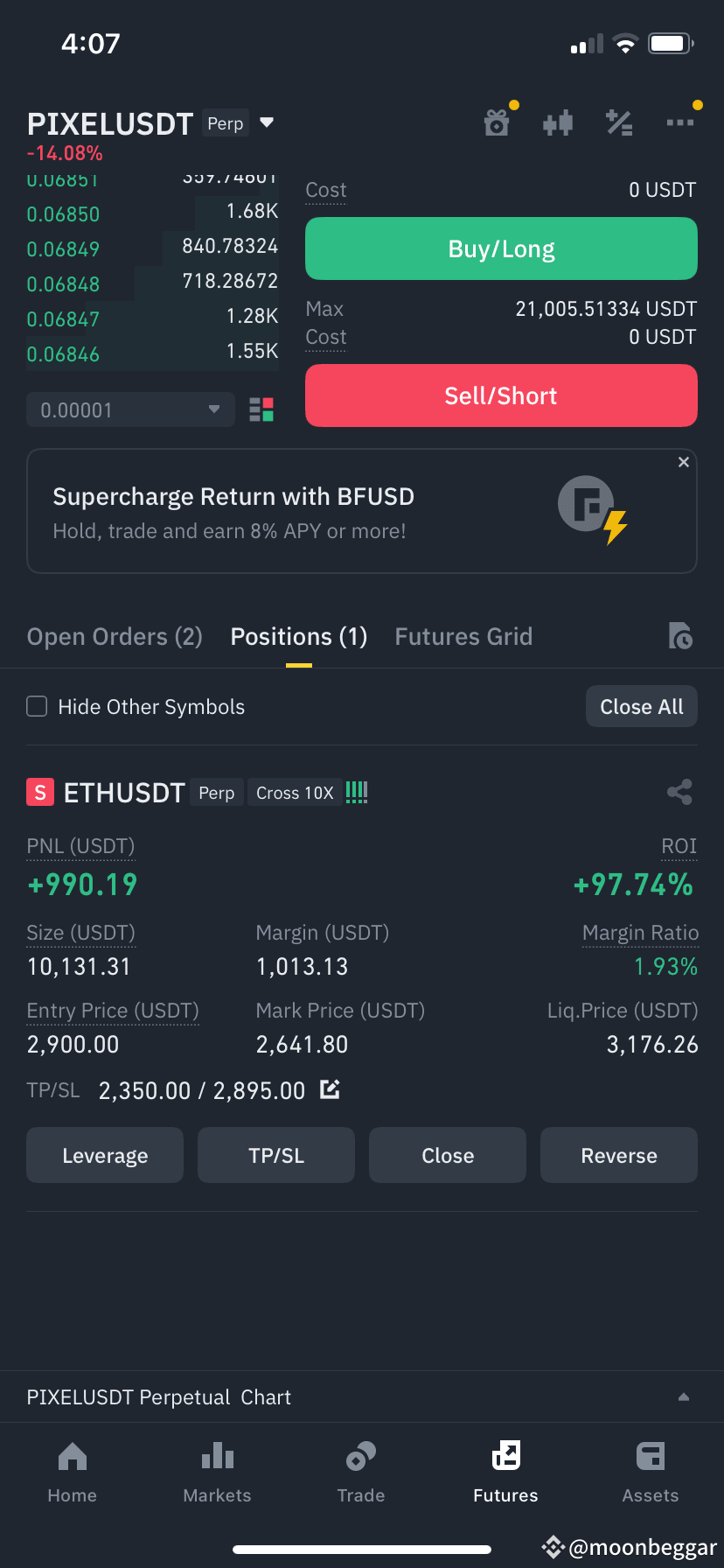Image resolution: width=724 pixels, height=1568 pixels.
Task: Open the more options ellipsis menu
Action: click(681, 122)
